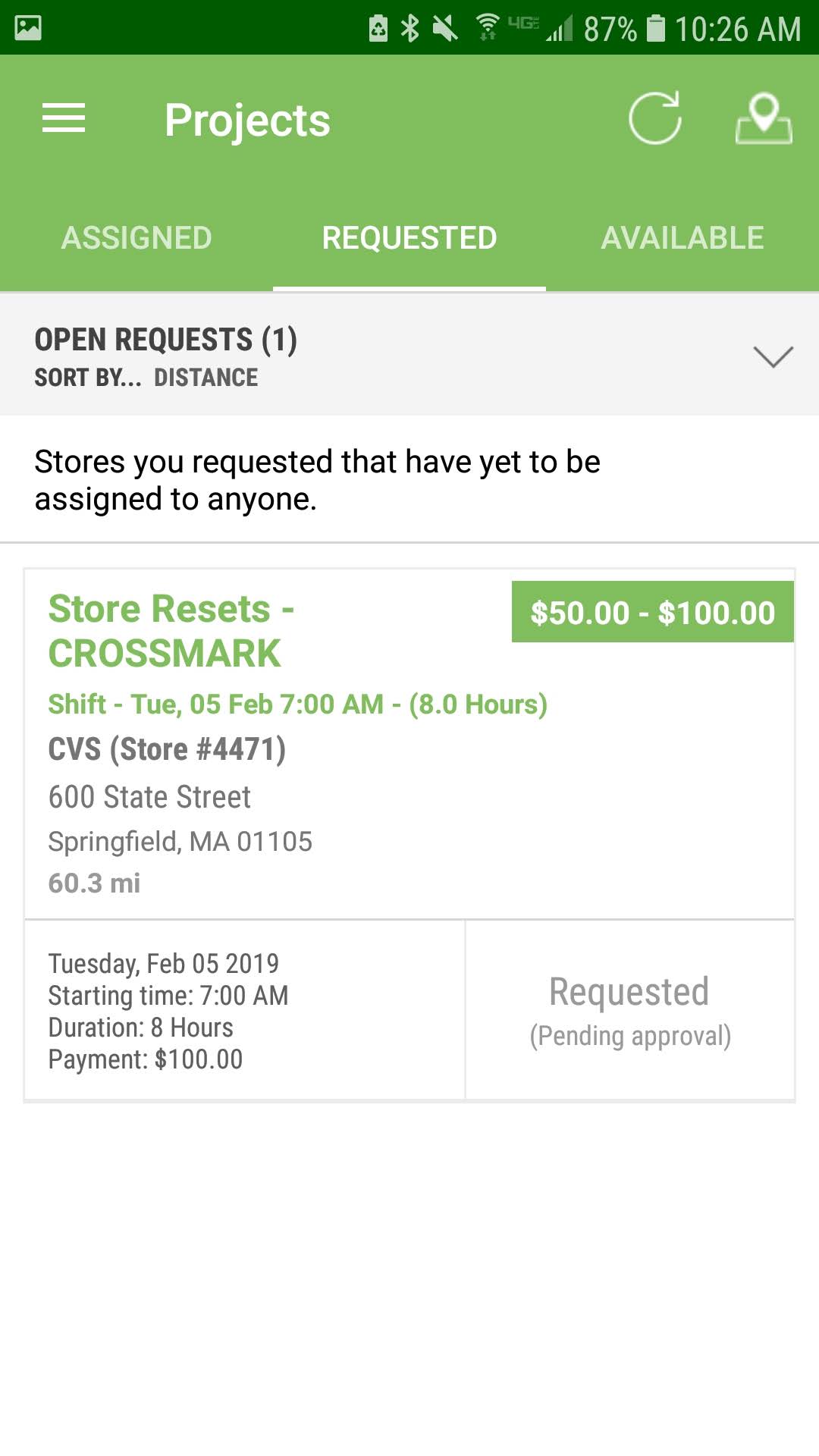Open the map location view
The width and height of the screenshot is (819, 1456).
[764, 118]
